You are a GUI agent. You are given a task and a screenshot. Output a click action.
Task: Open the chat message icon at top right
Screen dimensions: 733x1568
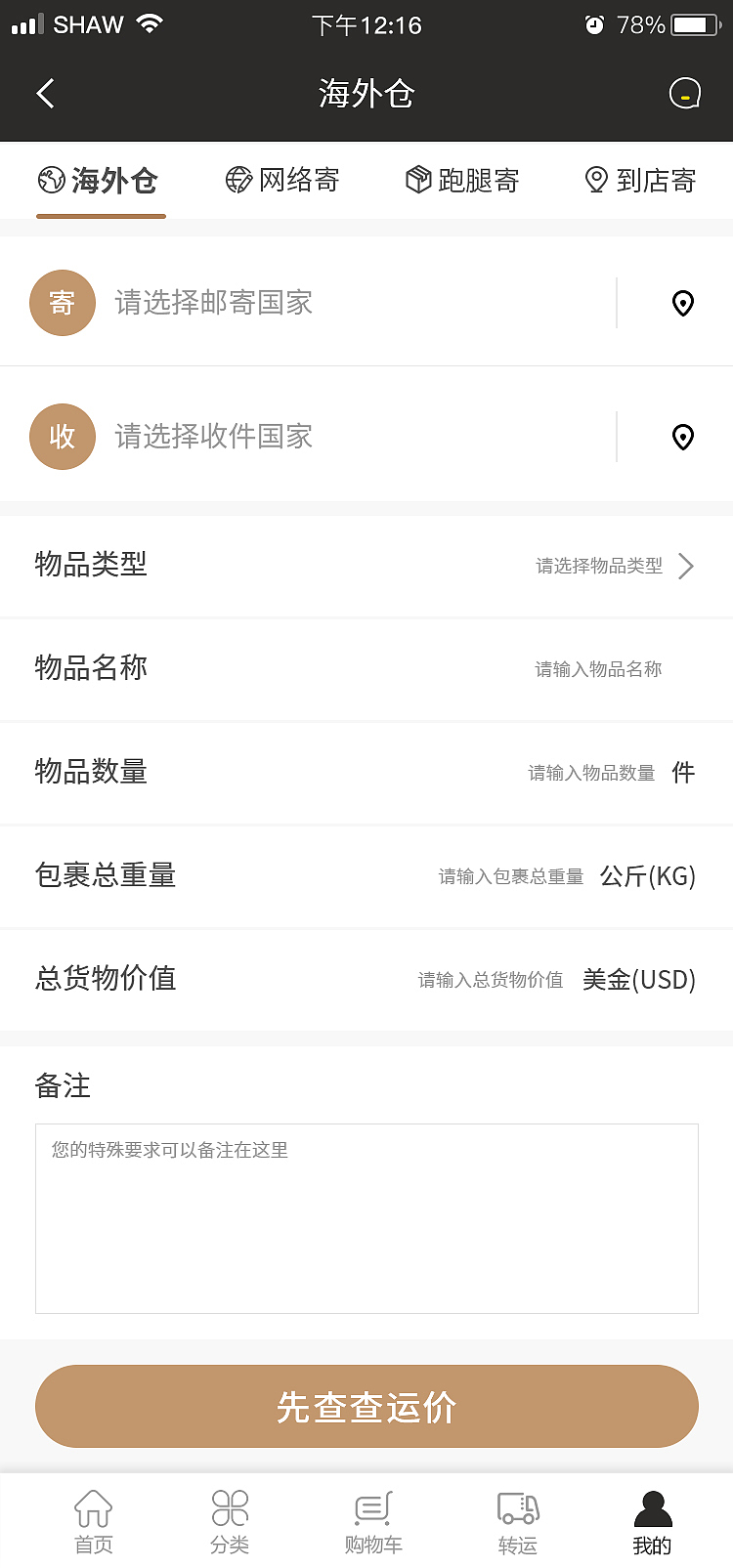tap(684, 93)
